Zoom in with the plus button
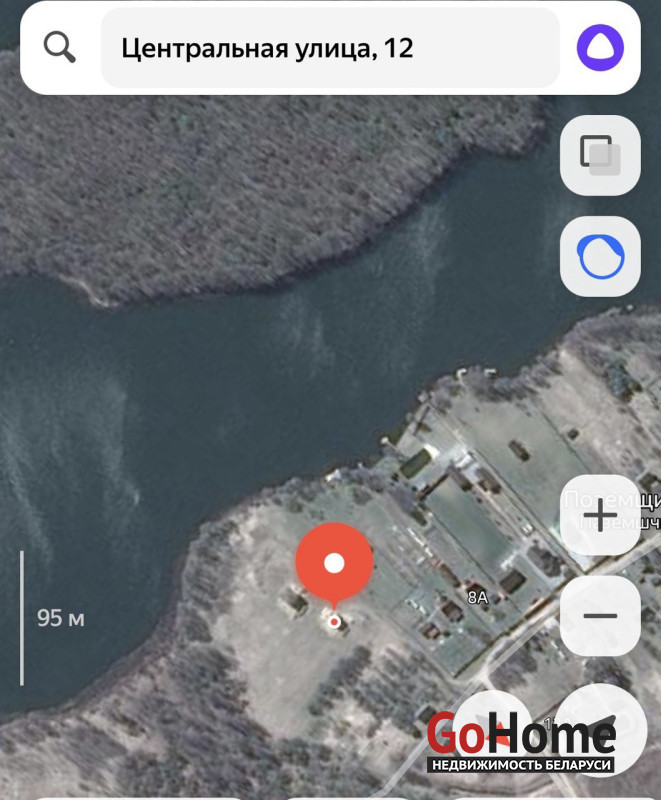 click(x=600, y=515)
